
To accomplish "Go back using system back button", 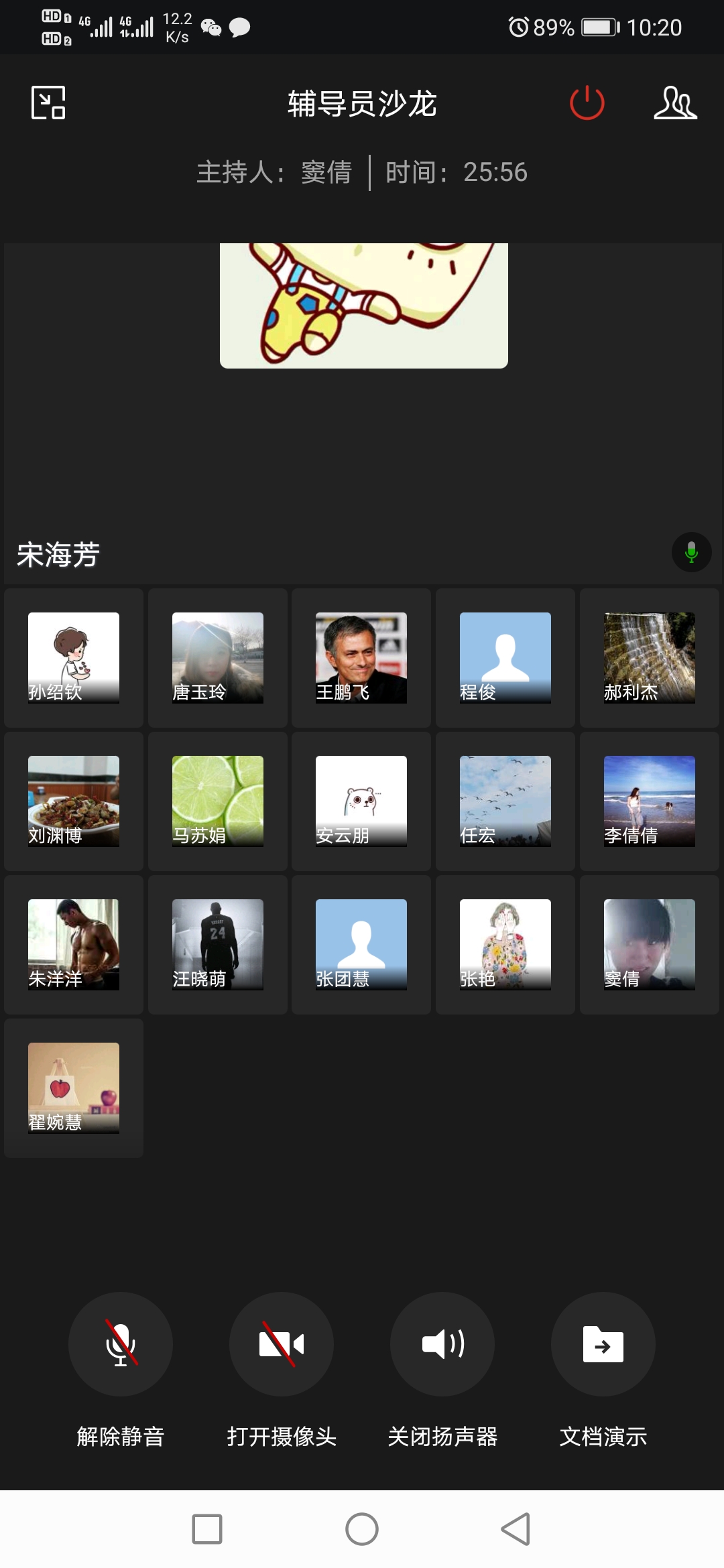I will [x=516, y=1529].
